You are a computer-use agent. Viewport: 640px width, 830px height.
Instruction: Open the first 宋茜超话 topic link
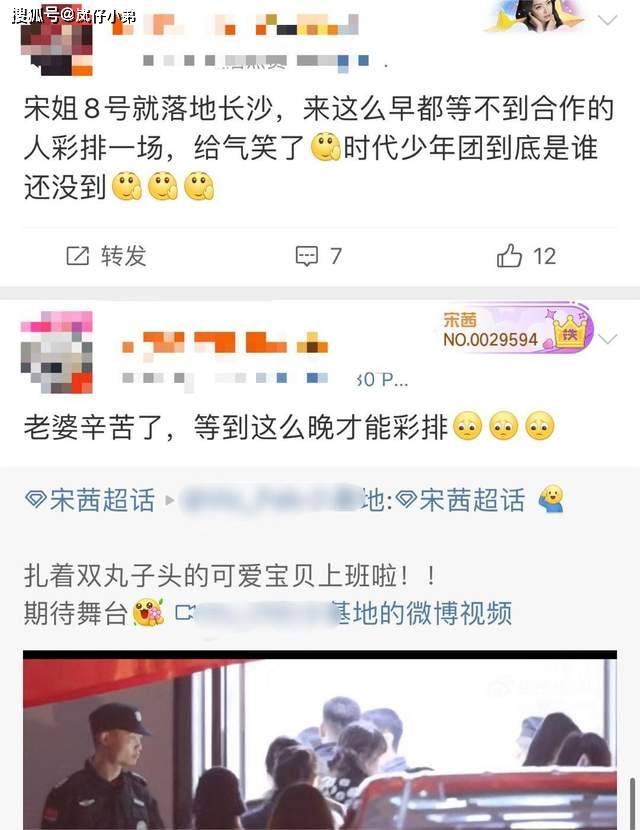[90, 500]
